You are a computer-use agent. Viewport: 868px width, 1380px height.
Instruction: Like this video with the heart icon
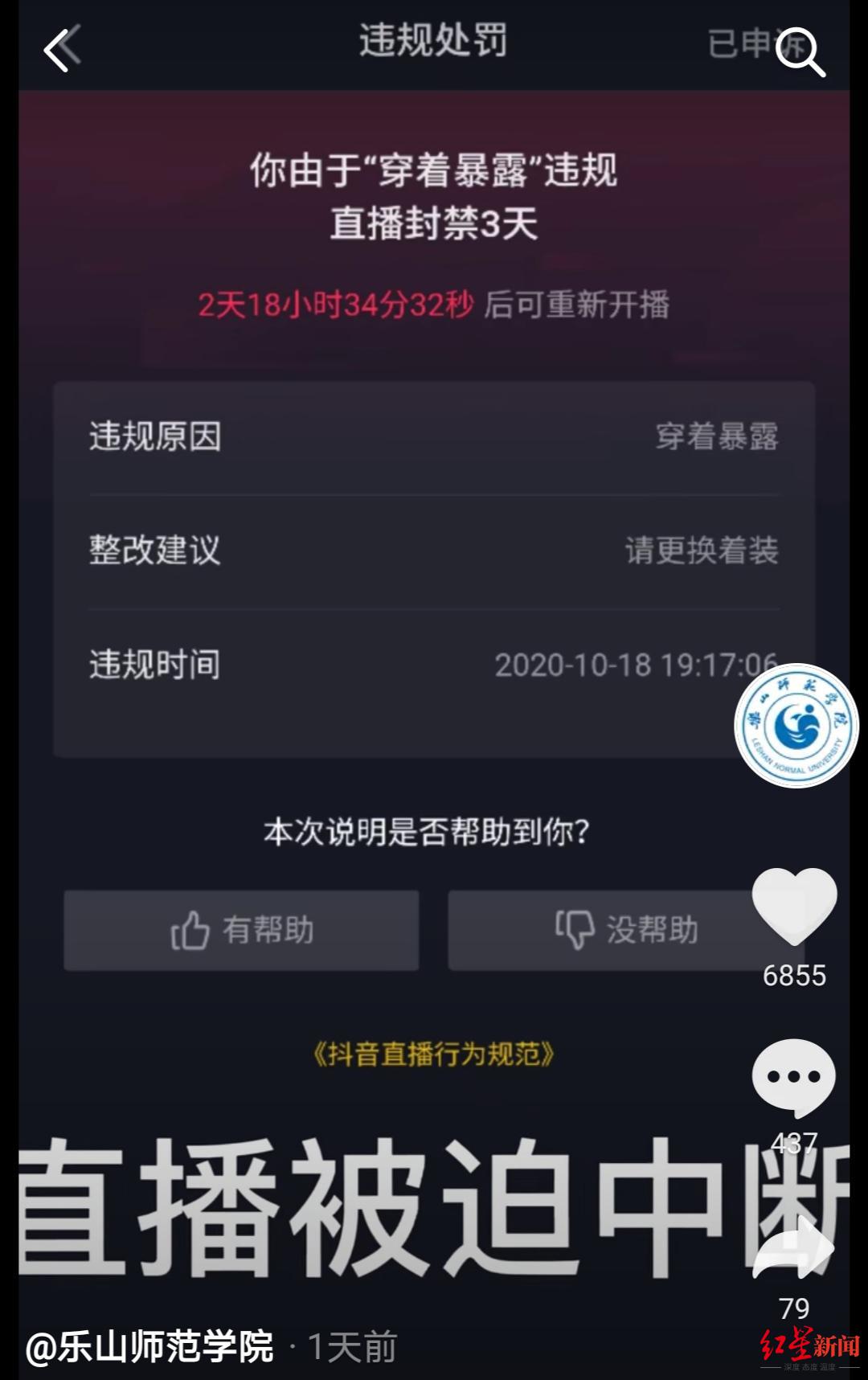794,907
